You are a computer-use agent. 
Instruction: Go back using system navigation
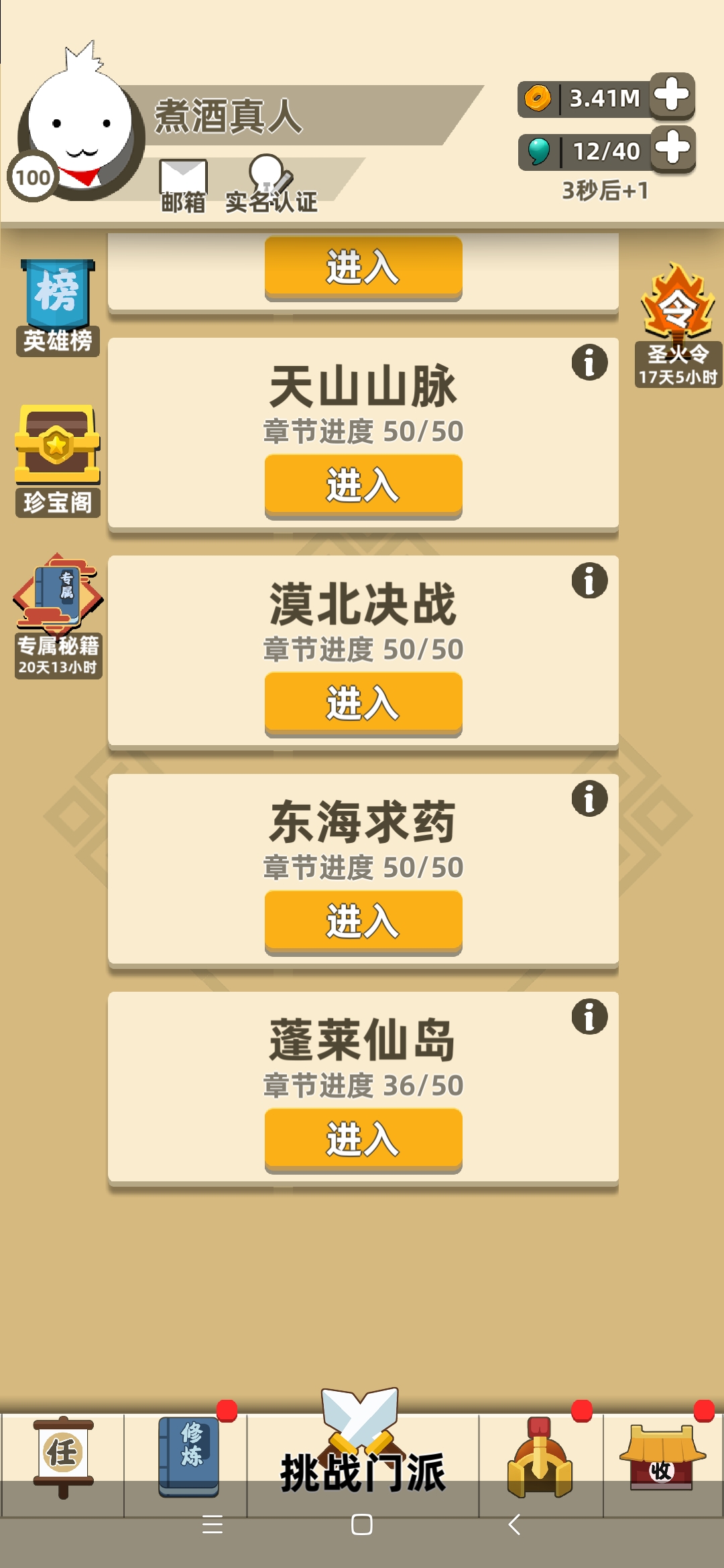click(514, 1524)
